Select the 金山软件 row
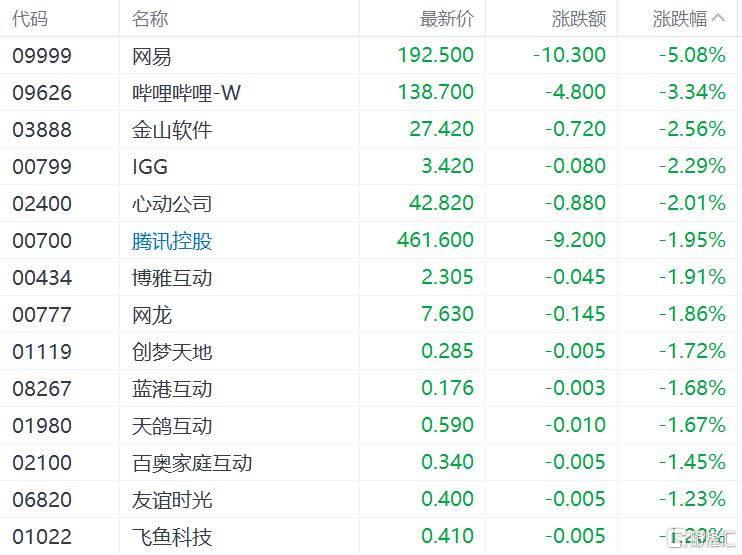 pos(369,129)
